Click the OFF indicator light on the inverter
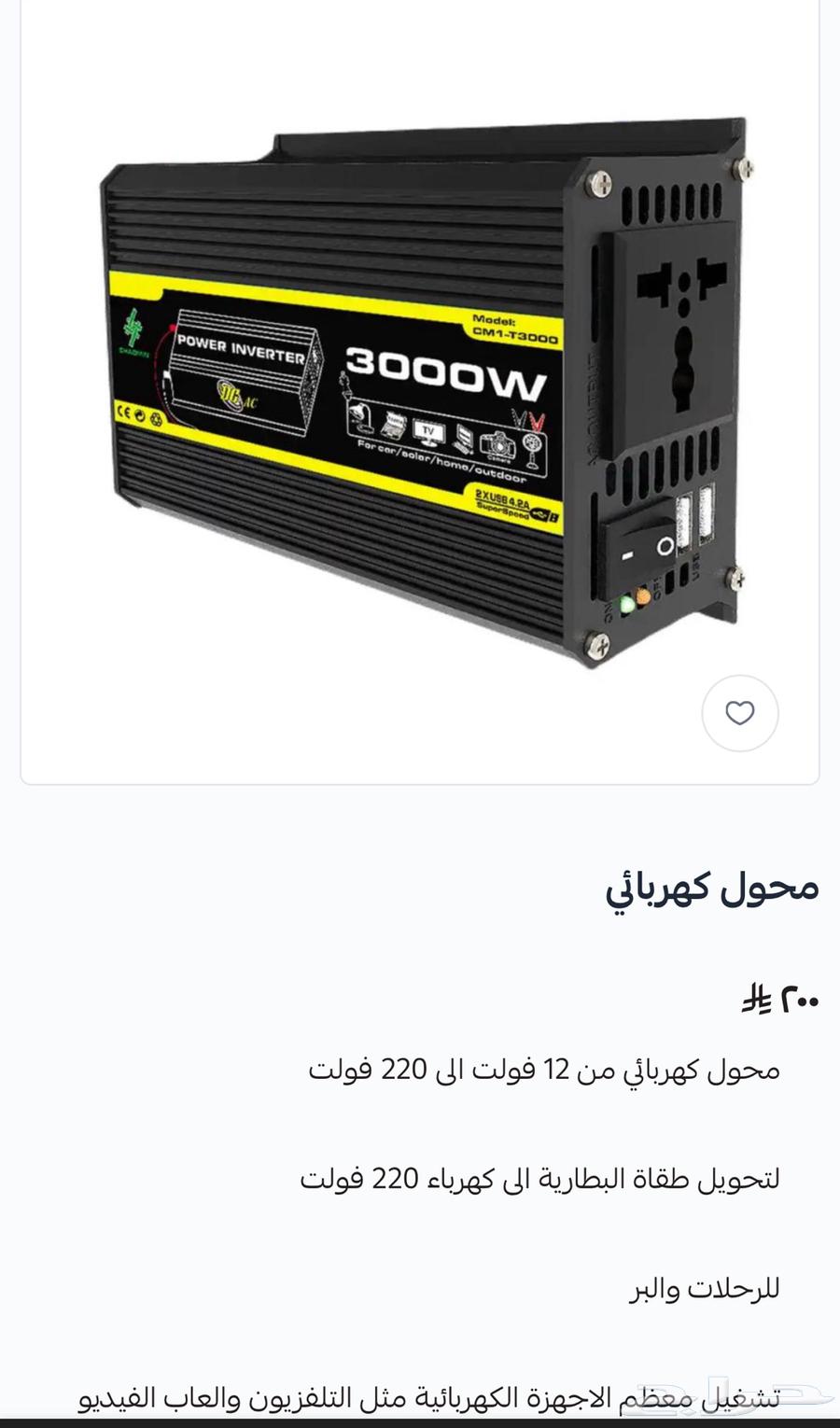 pyautogui.click(x=642, y=595)
